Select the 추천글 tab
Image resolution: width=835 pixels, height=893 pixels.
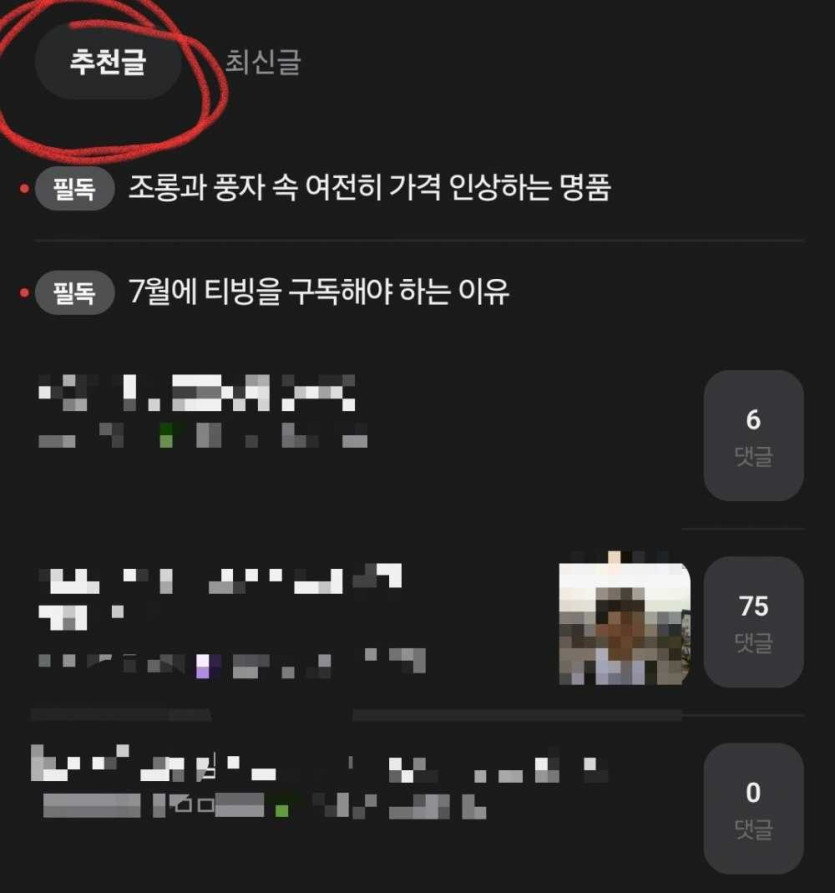pos(108,62)
